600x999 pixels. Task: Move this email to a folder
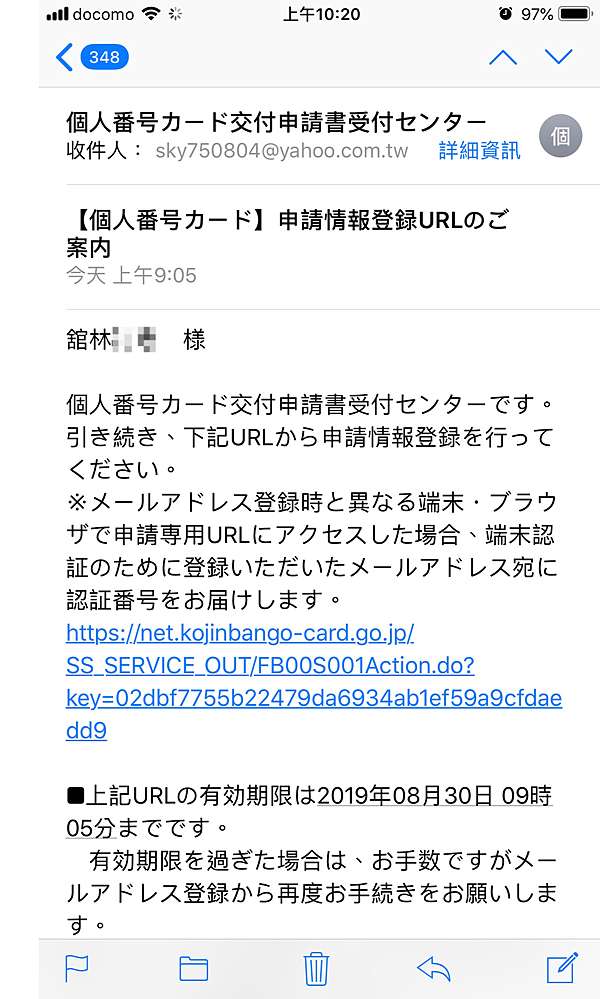194,968
